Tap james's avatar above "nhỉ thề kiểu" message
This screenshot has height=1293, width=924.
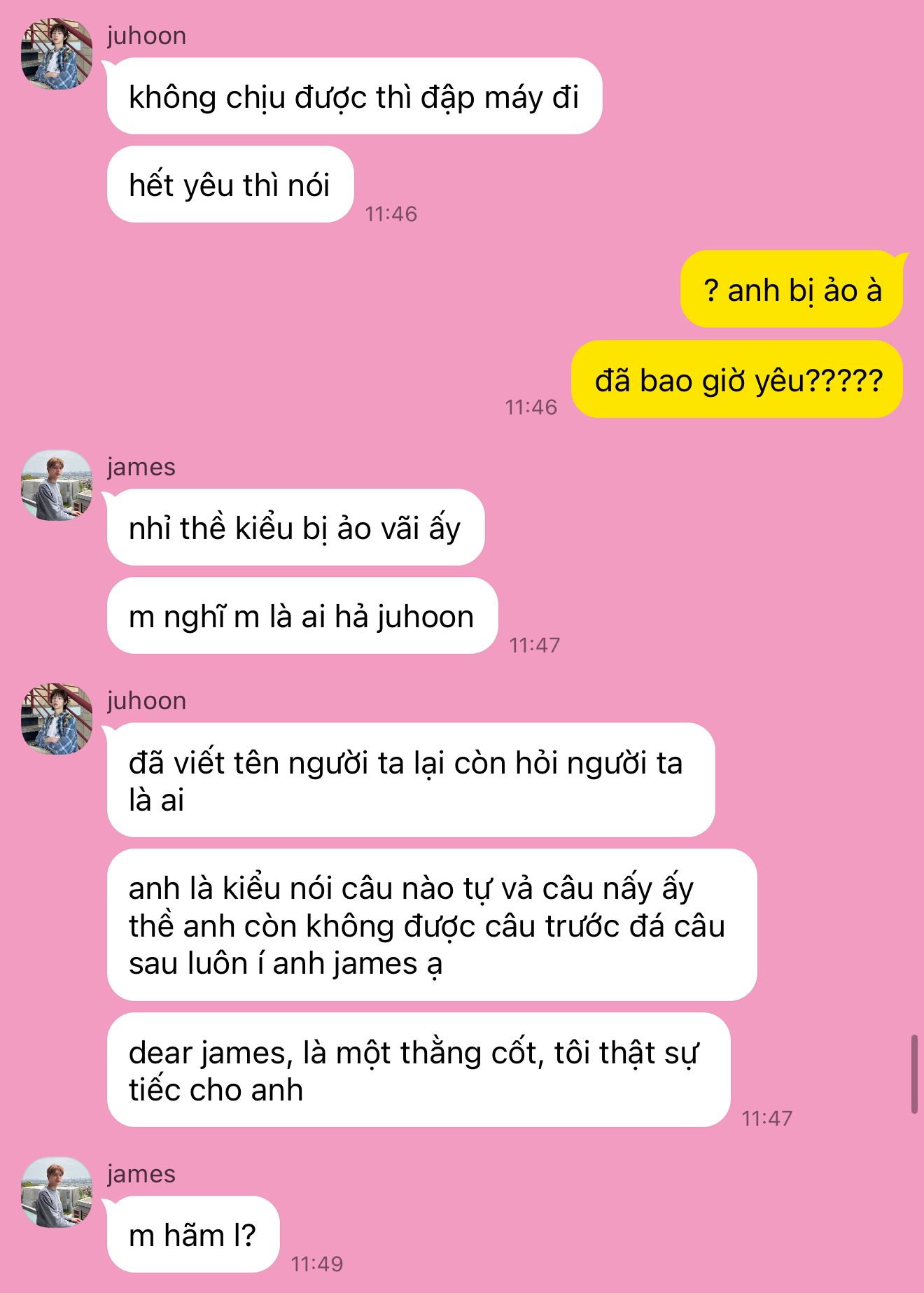(57, 485)
